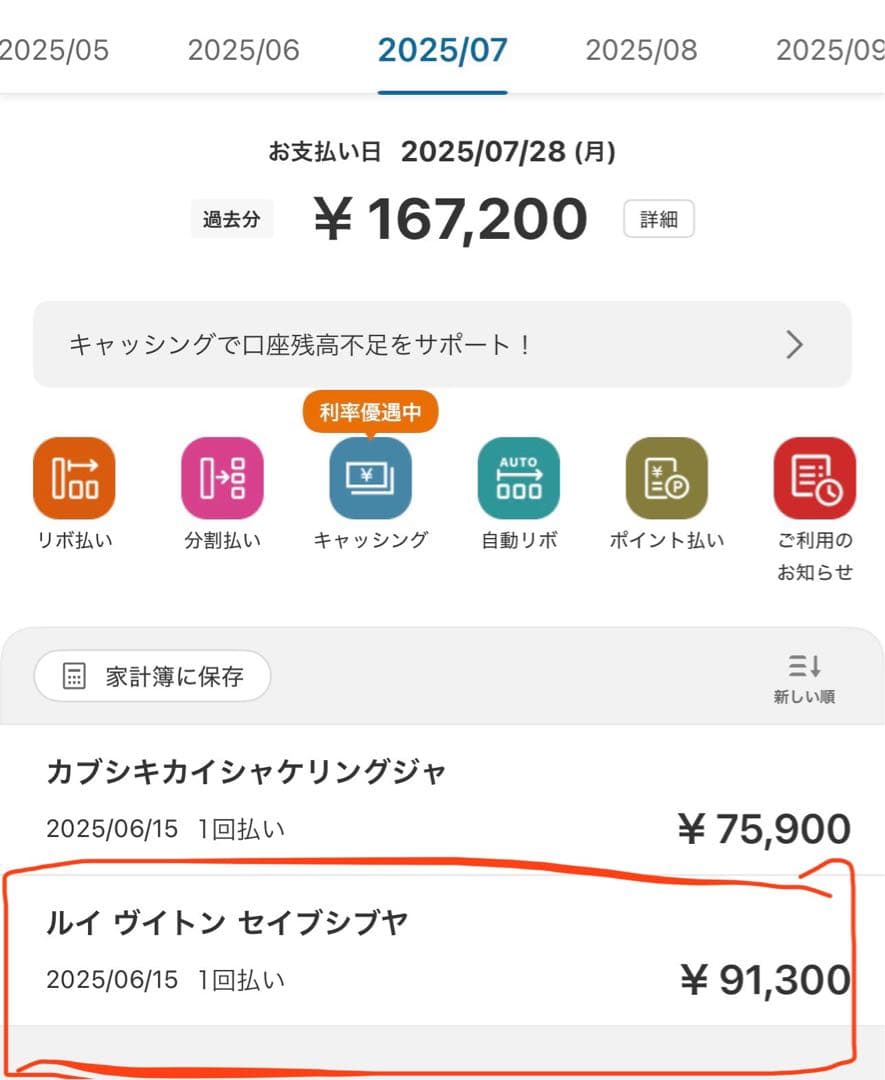This screenshot has height=1080, width=885.
Task: Open the キャッシング cash advance icon
Action: (x=370, y=477)
